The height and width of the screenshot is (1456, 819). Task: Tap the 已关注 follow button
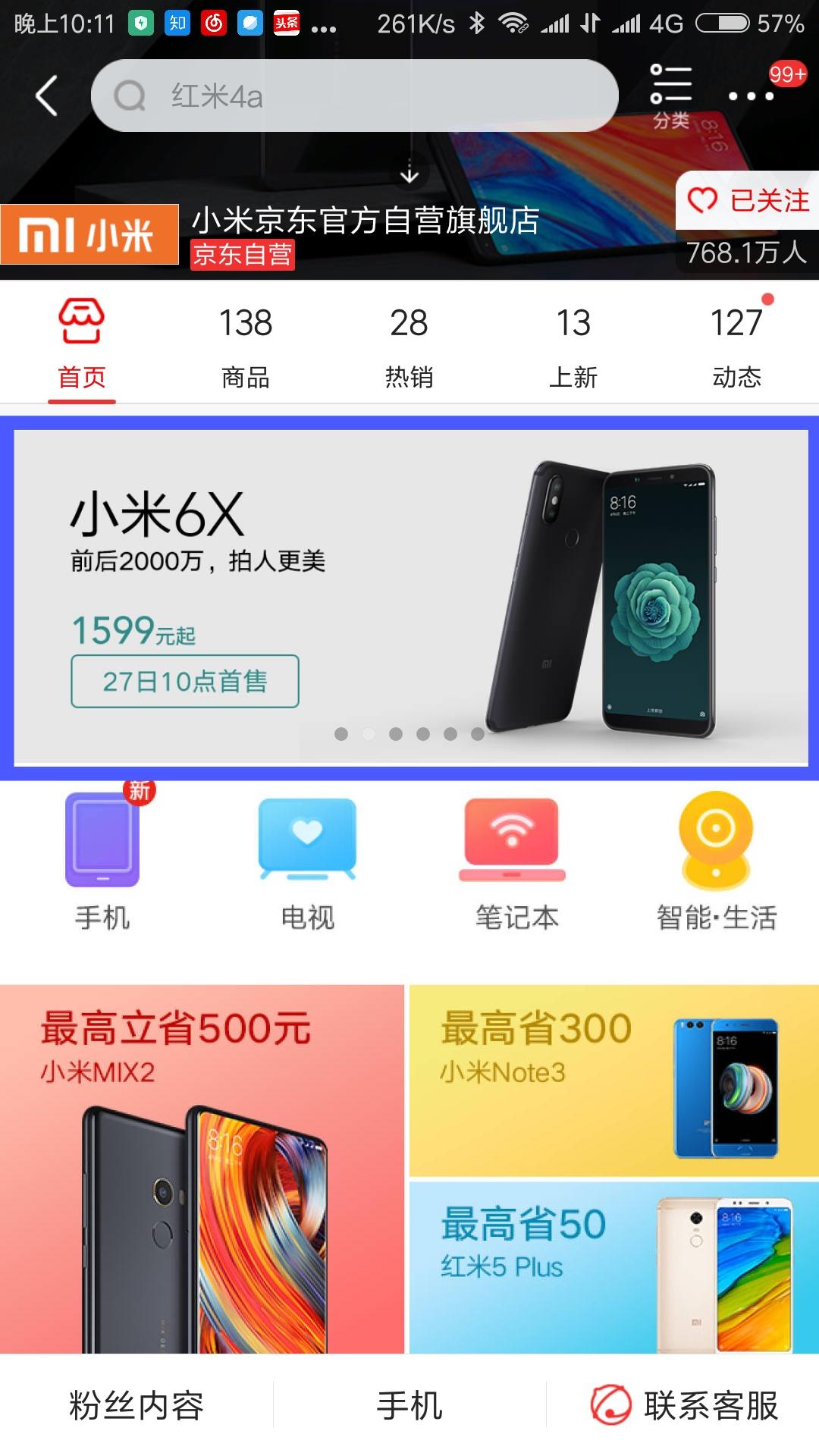pyautogui.click(x=748, y=201)
